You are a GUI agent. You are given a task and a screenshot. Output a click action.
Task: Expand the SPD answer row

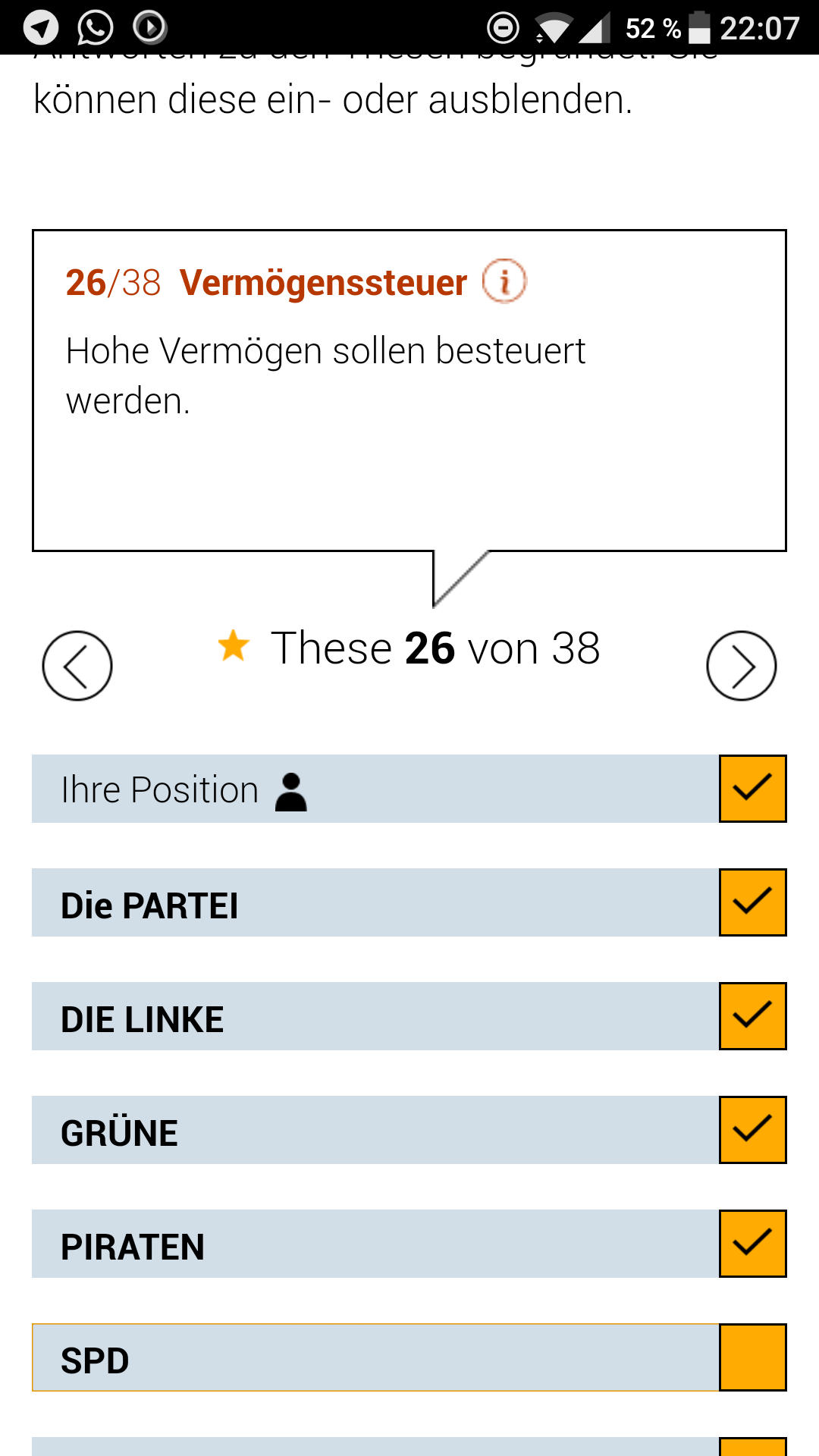click(409, 1357)
